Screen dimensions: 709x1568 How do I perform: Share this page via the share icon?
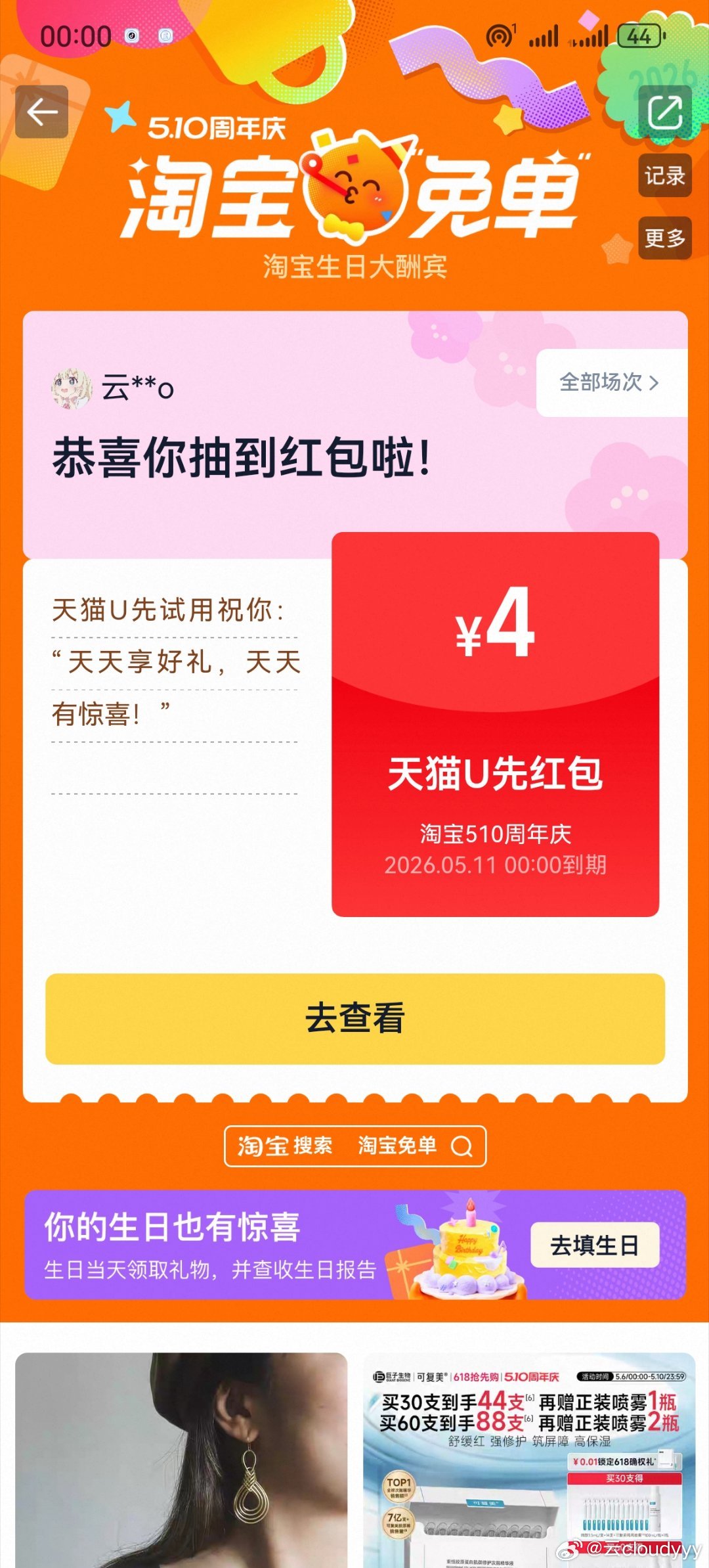pyautogui.click(x=665, y=112)
